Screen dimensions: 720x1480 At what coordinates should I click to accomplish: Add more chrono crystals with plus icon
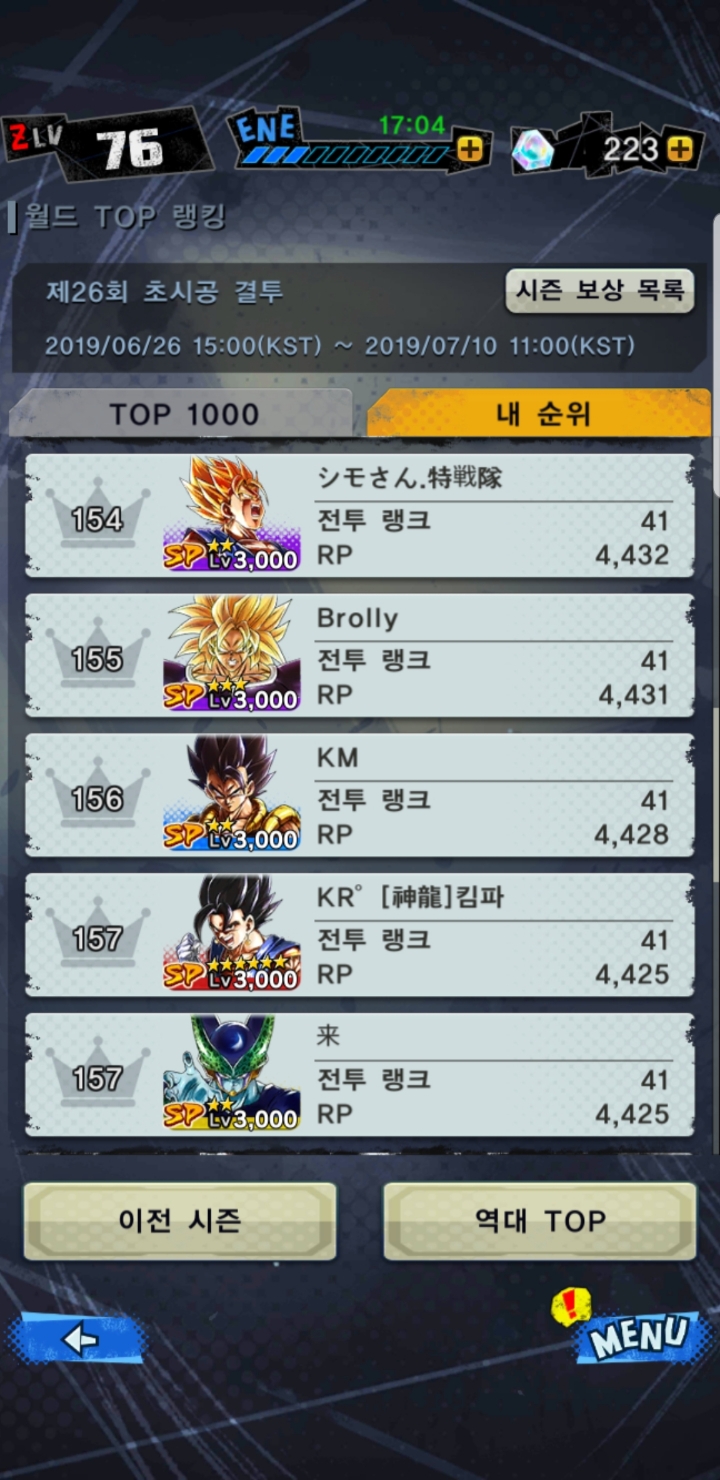point(680,150)
